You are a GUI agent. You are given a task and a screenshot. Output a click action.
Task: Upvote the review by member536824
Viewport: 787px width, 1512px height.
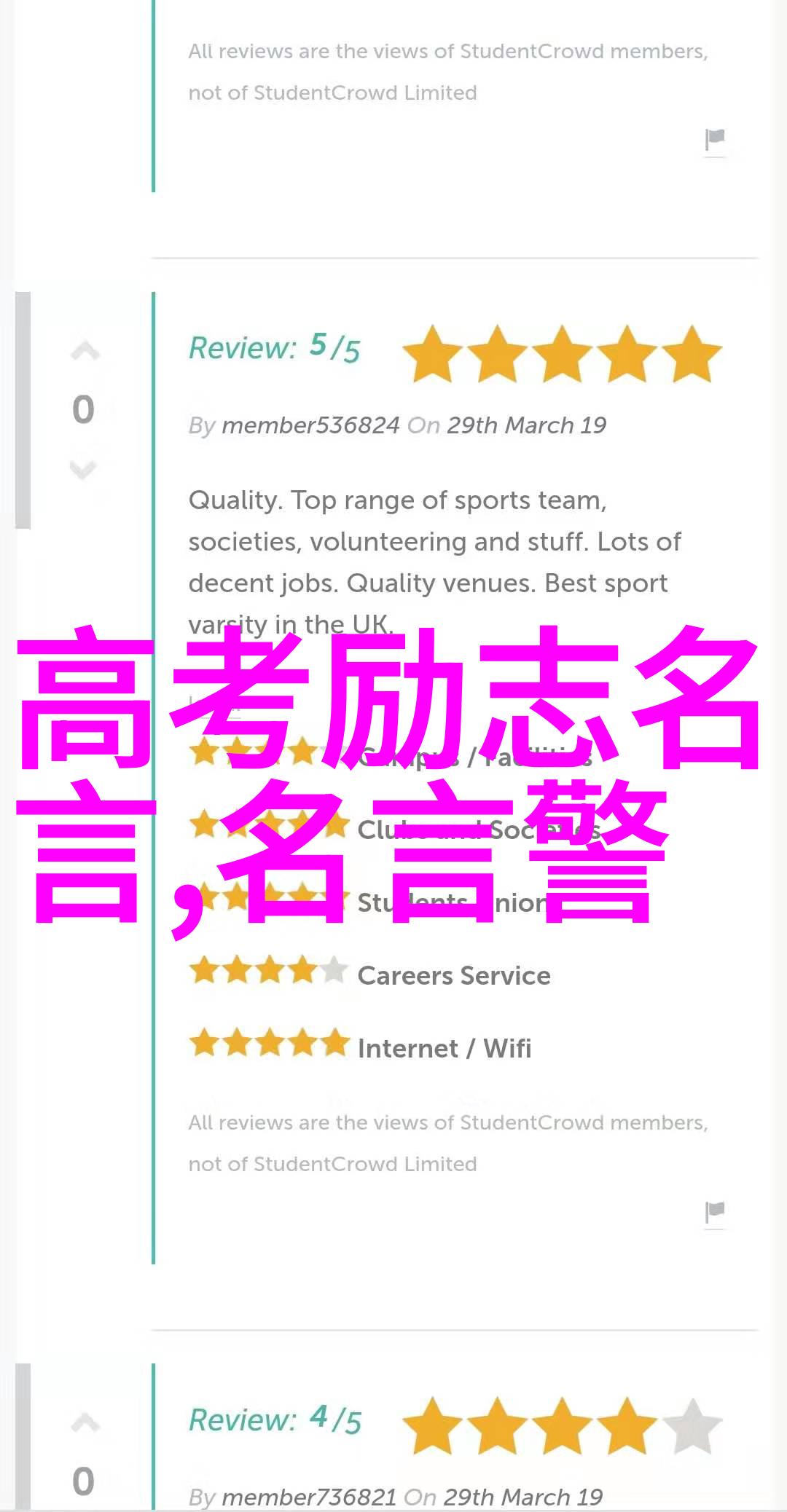85,353
